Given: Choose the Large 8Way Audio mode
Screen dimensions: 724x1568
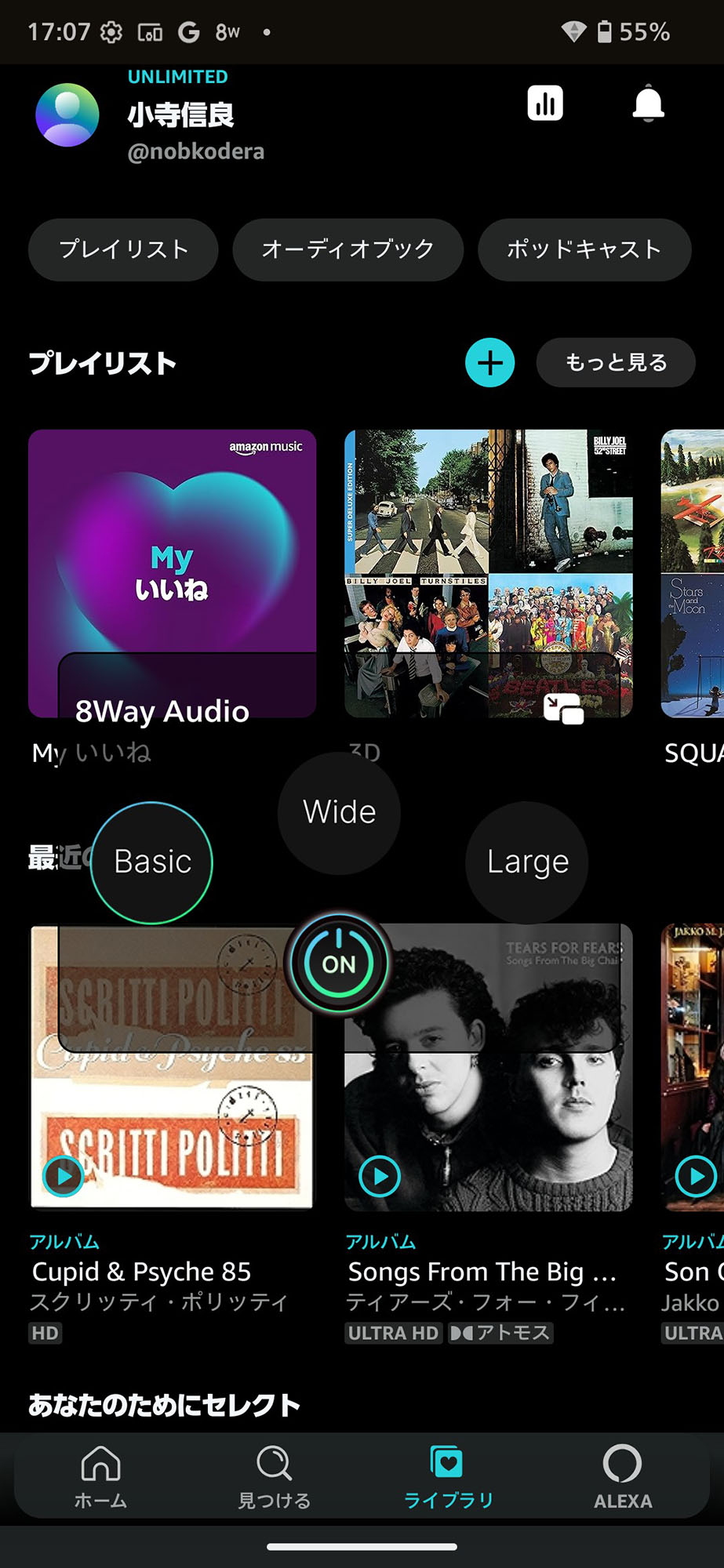Looking at the screenshot, I should [527, 862].
